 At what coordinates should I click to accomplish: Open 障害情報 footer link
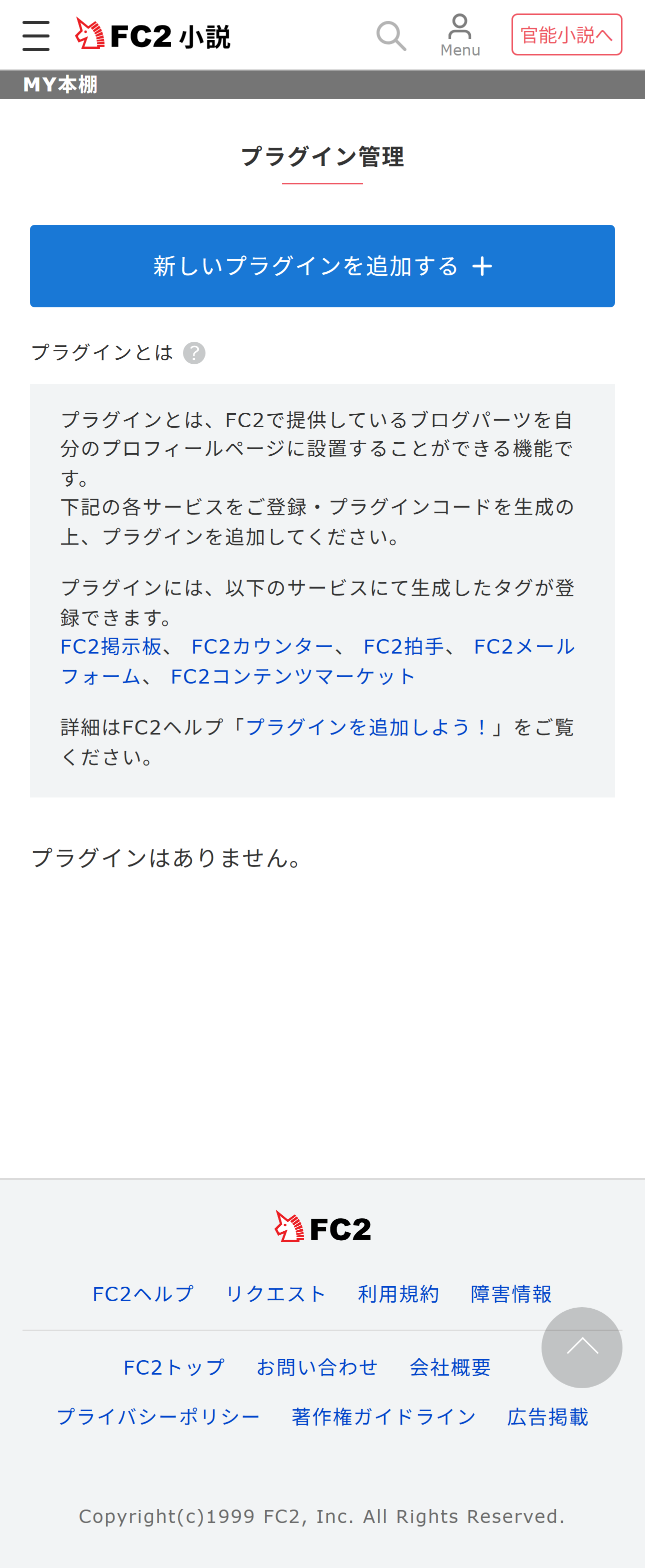[511, 1294]
